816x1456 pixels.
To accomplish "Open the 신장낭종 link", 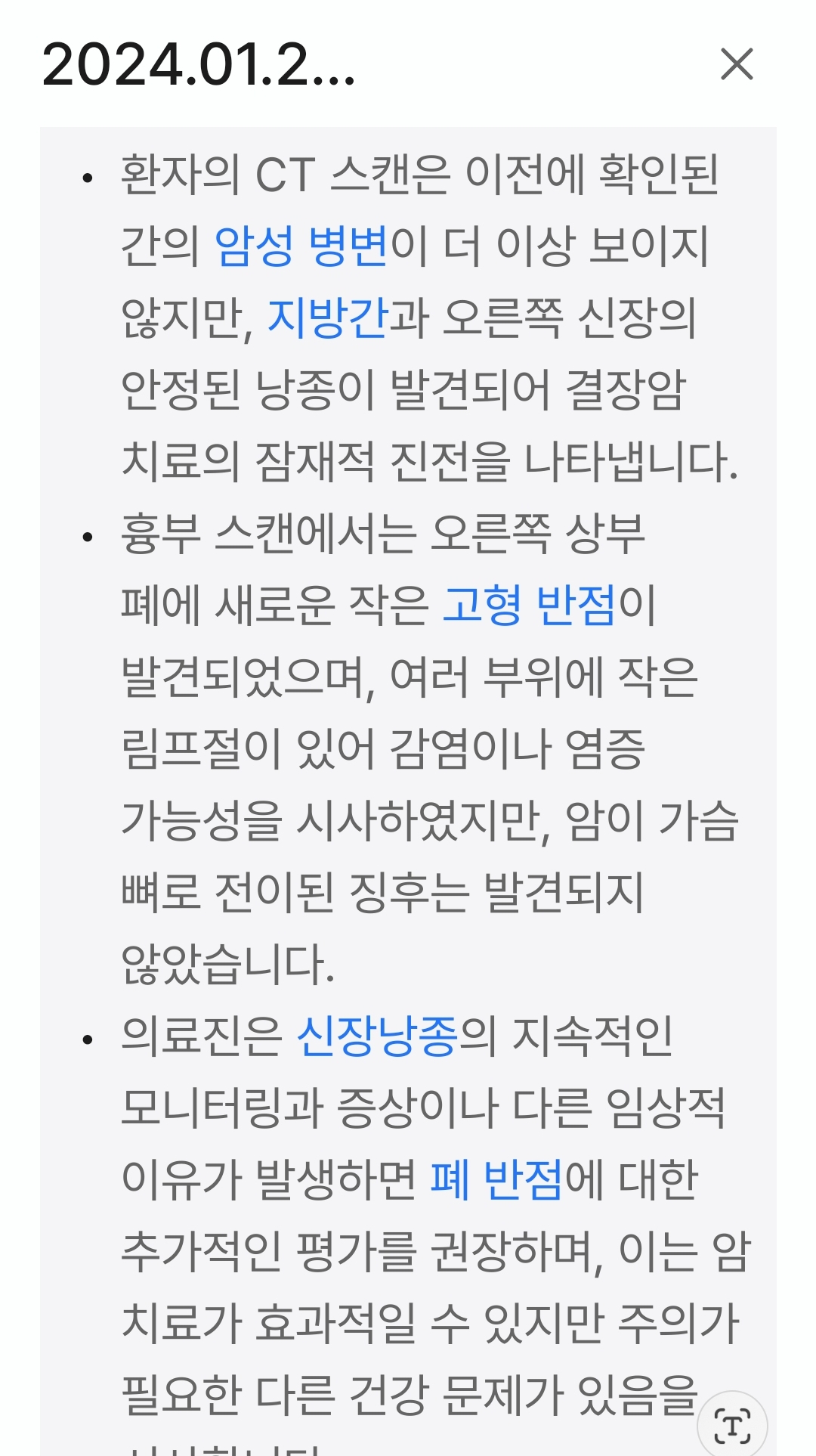I will click(x=377, y=1036).
